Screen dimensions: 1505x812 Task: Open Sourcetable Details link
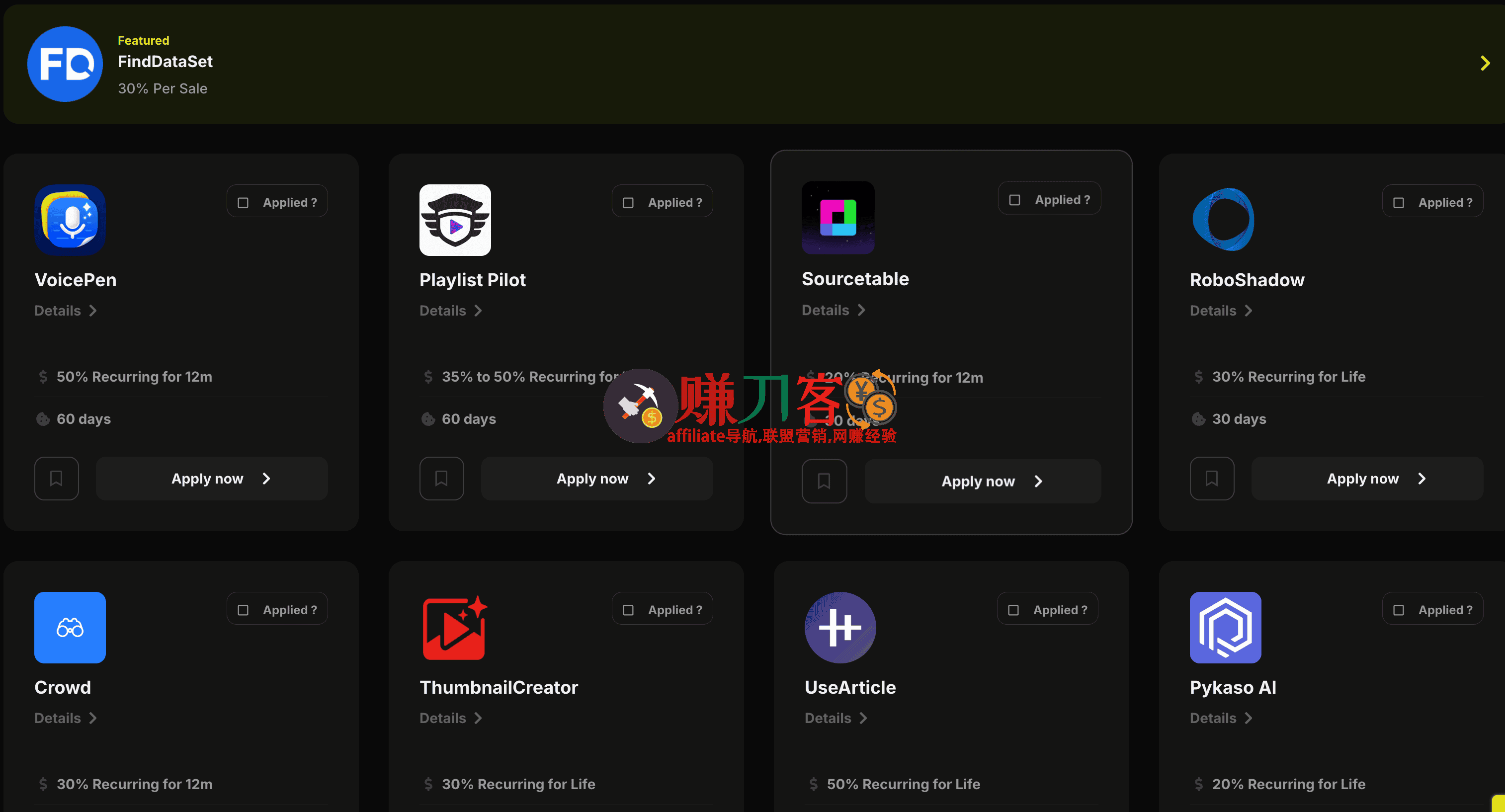833,310
